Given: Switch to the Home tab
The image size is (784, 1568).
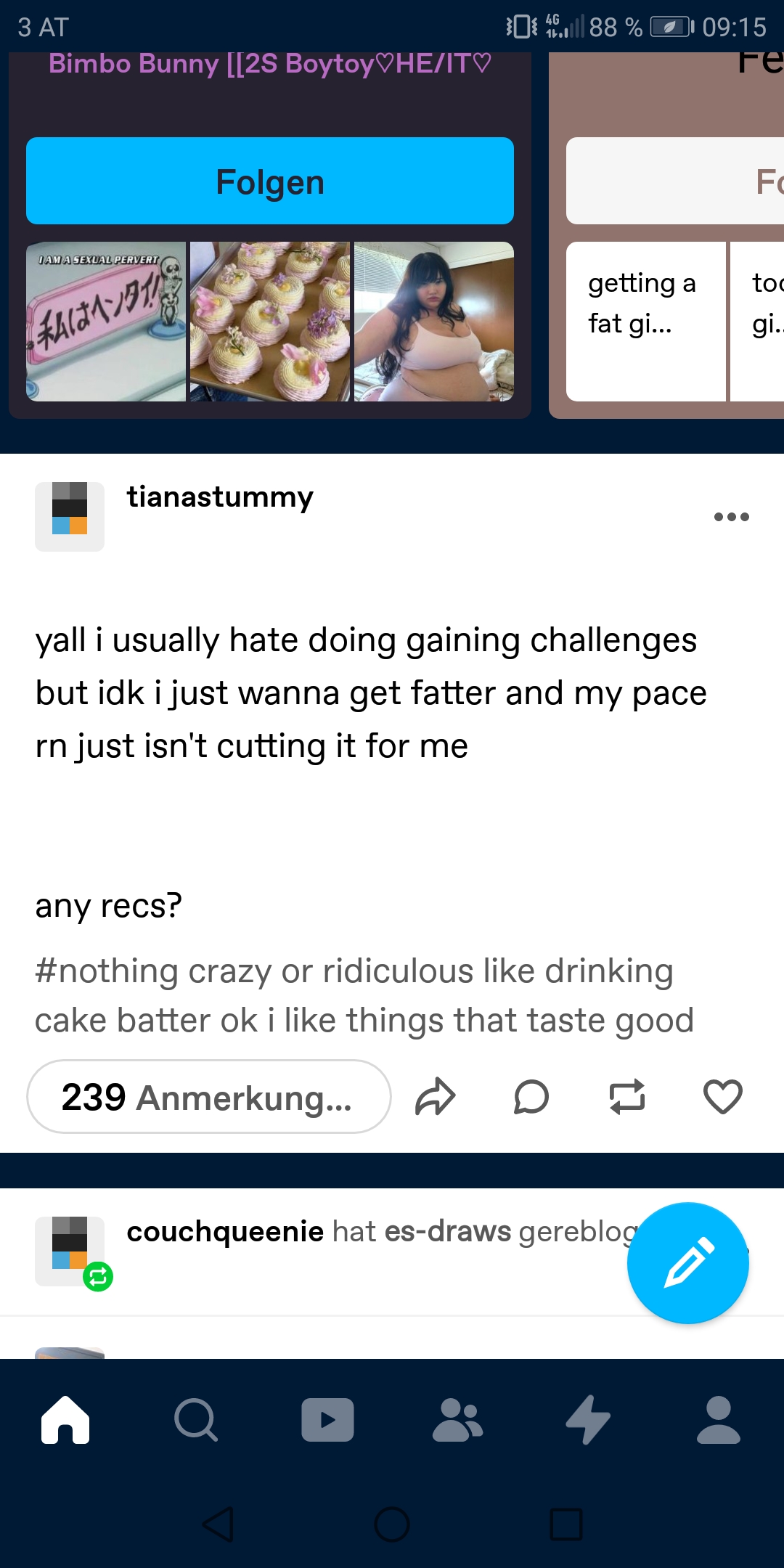Looking at the screenshot, I should pos(65,1419).
